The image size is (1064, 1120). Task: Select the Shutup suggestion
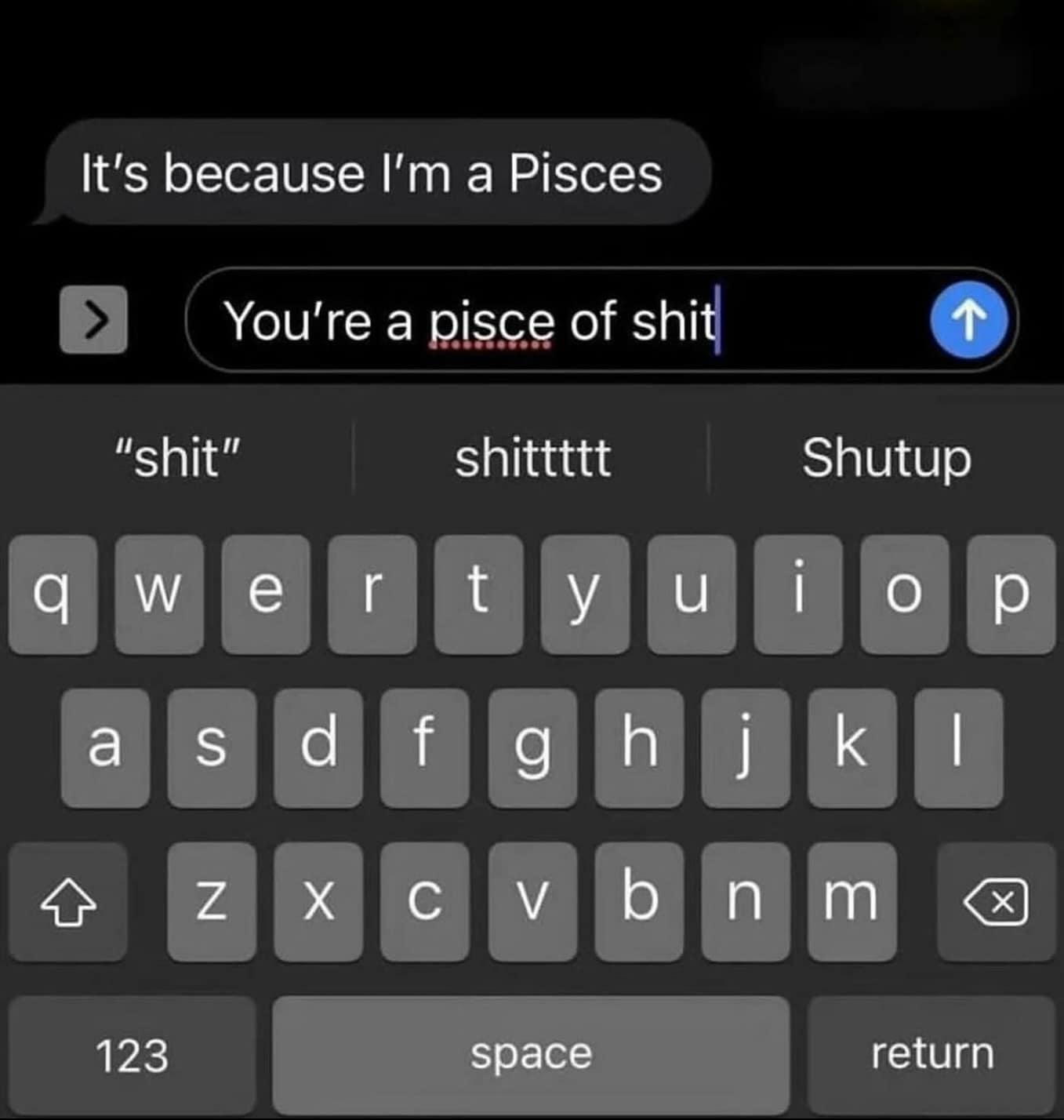click(x=886, y=458)
